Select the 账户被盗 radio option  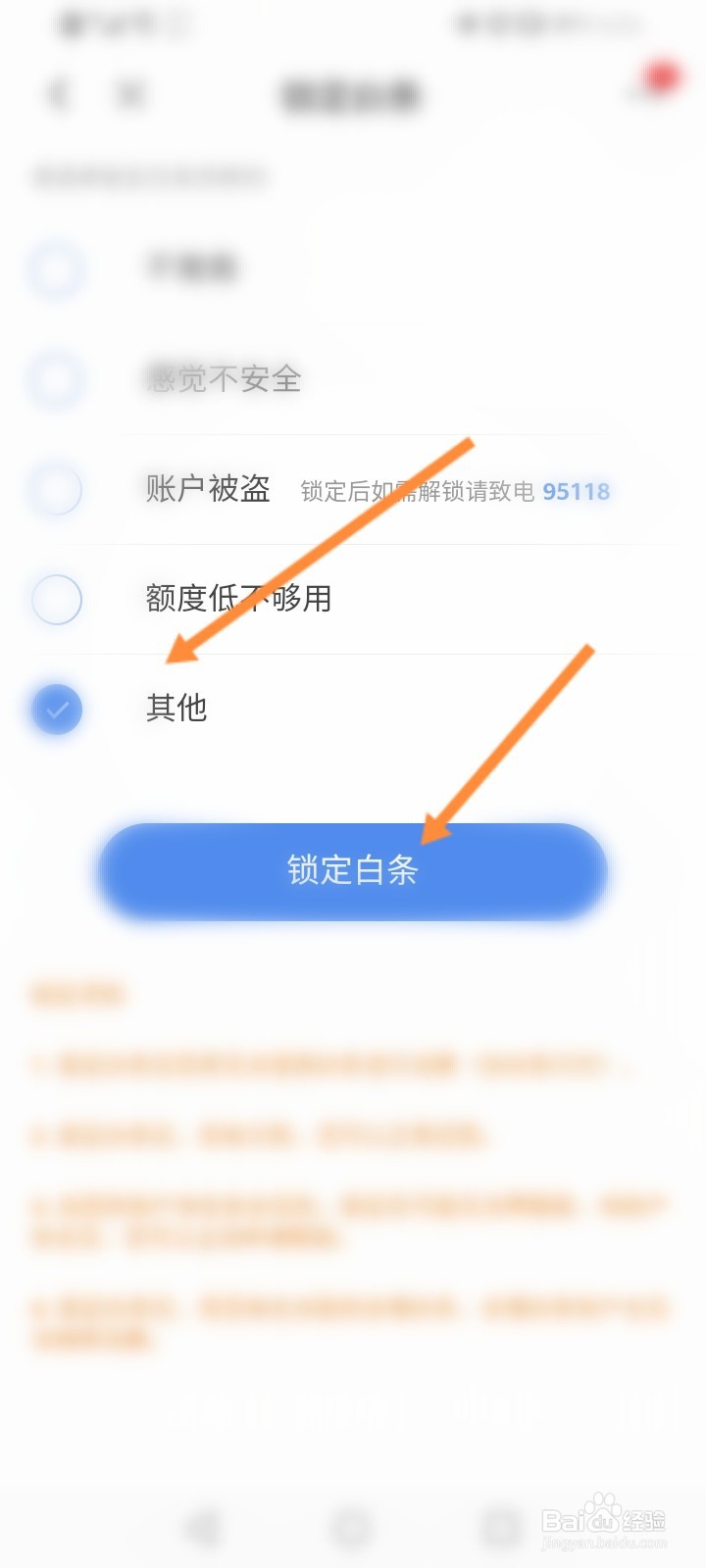(x=56, y=490)
